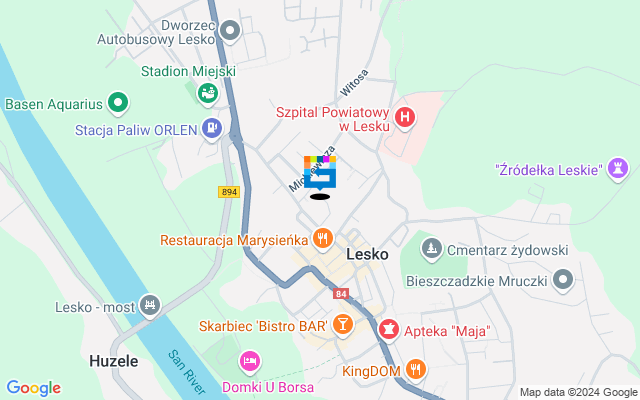Open the Cmentarz żydowski pin
The width and height of the screenshot is (640, 400).
pos(431,248)
